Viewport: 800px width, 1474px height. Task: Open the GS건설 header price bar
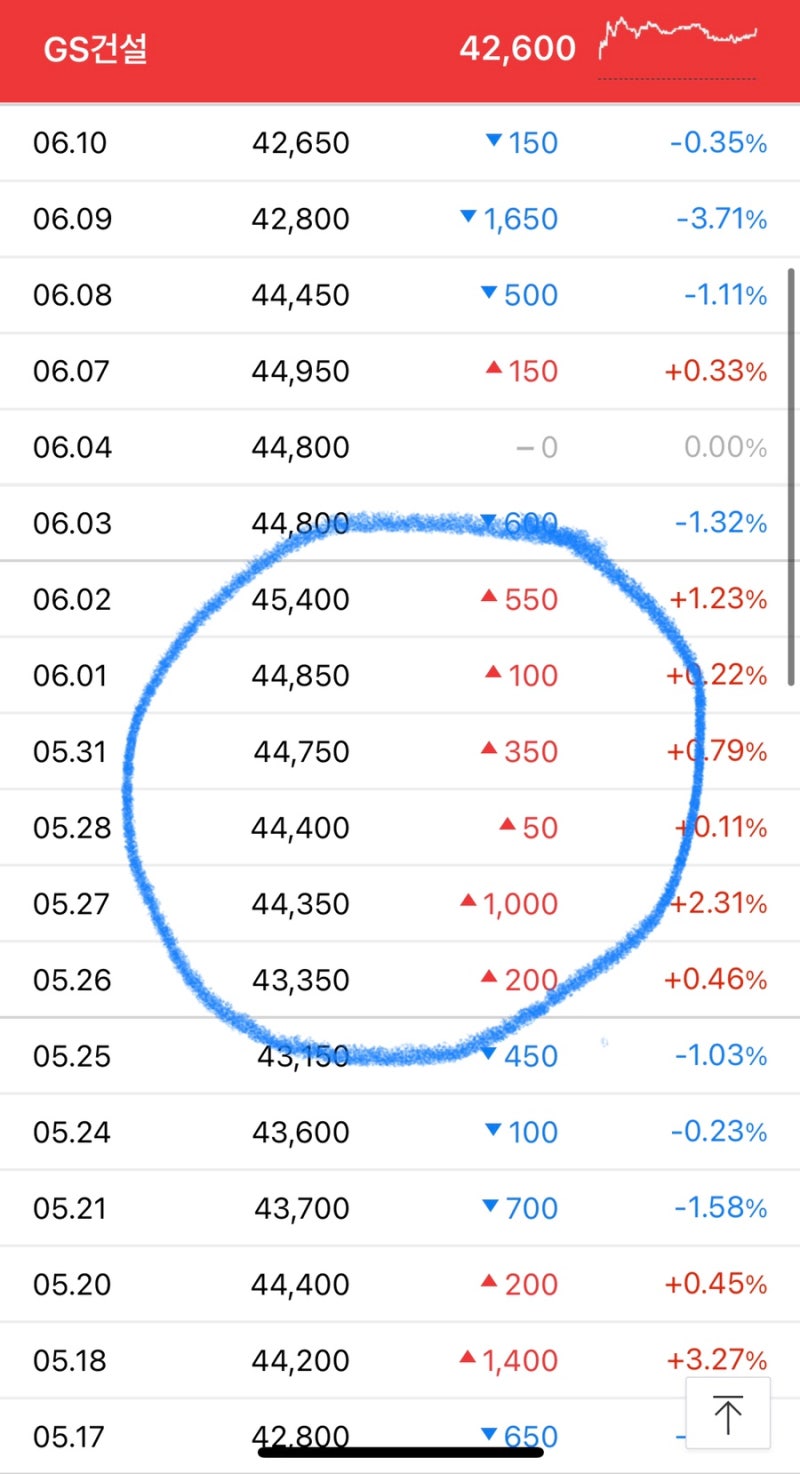(x=400, y=50)
